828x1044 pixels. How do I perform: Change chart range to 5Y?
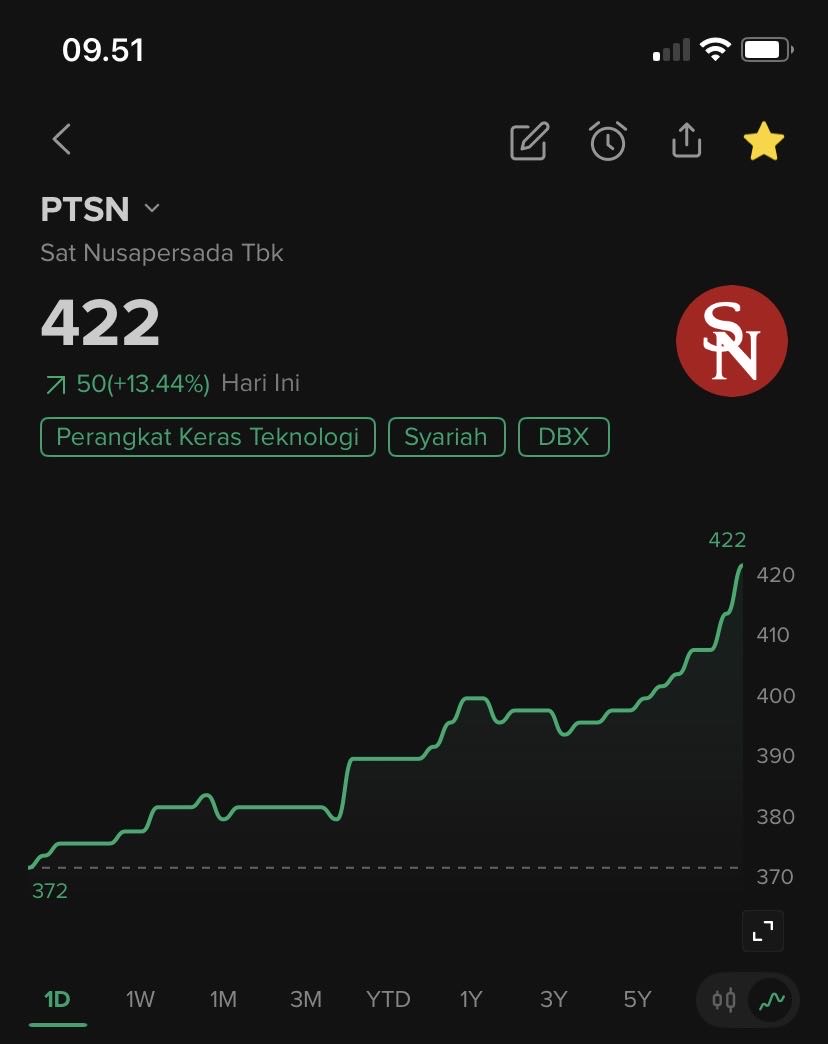[x=637, y=999]
